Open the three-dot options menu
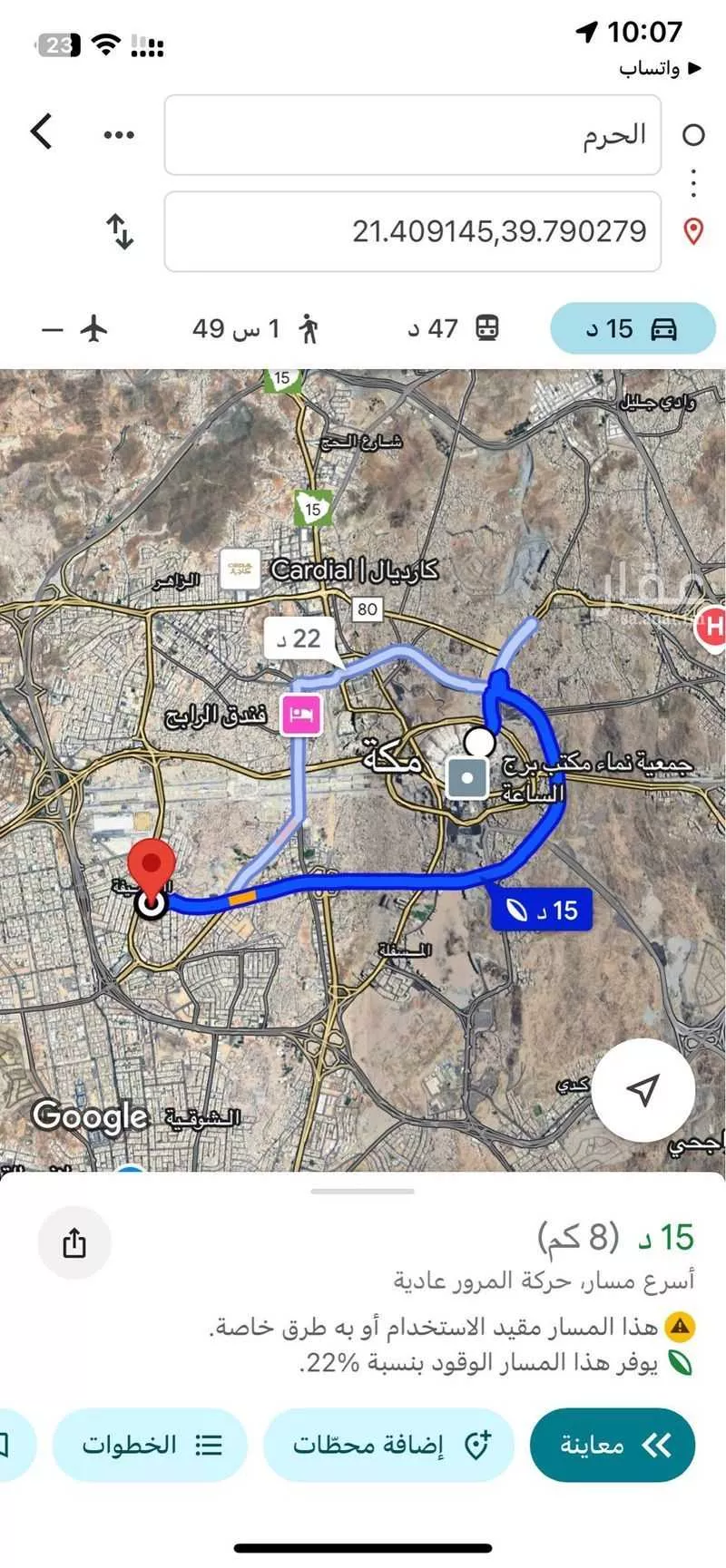The height and width of the screenshot is (1568, 726). 119,135
